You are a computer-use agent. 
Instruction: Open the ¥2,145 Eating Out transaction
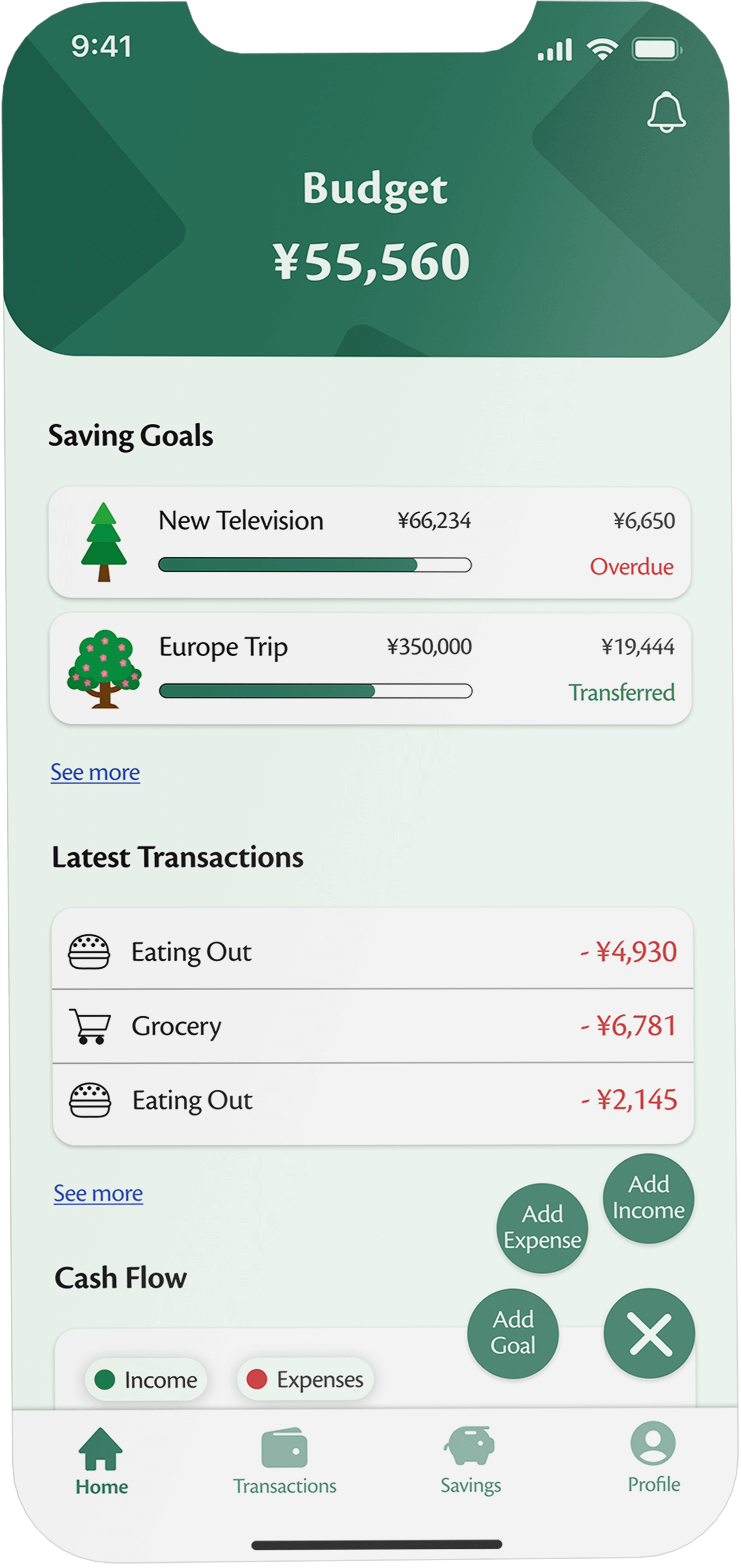pos(373,1100)
